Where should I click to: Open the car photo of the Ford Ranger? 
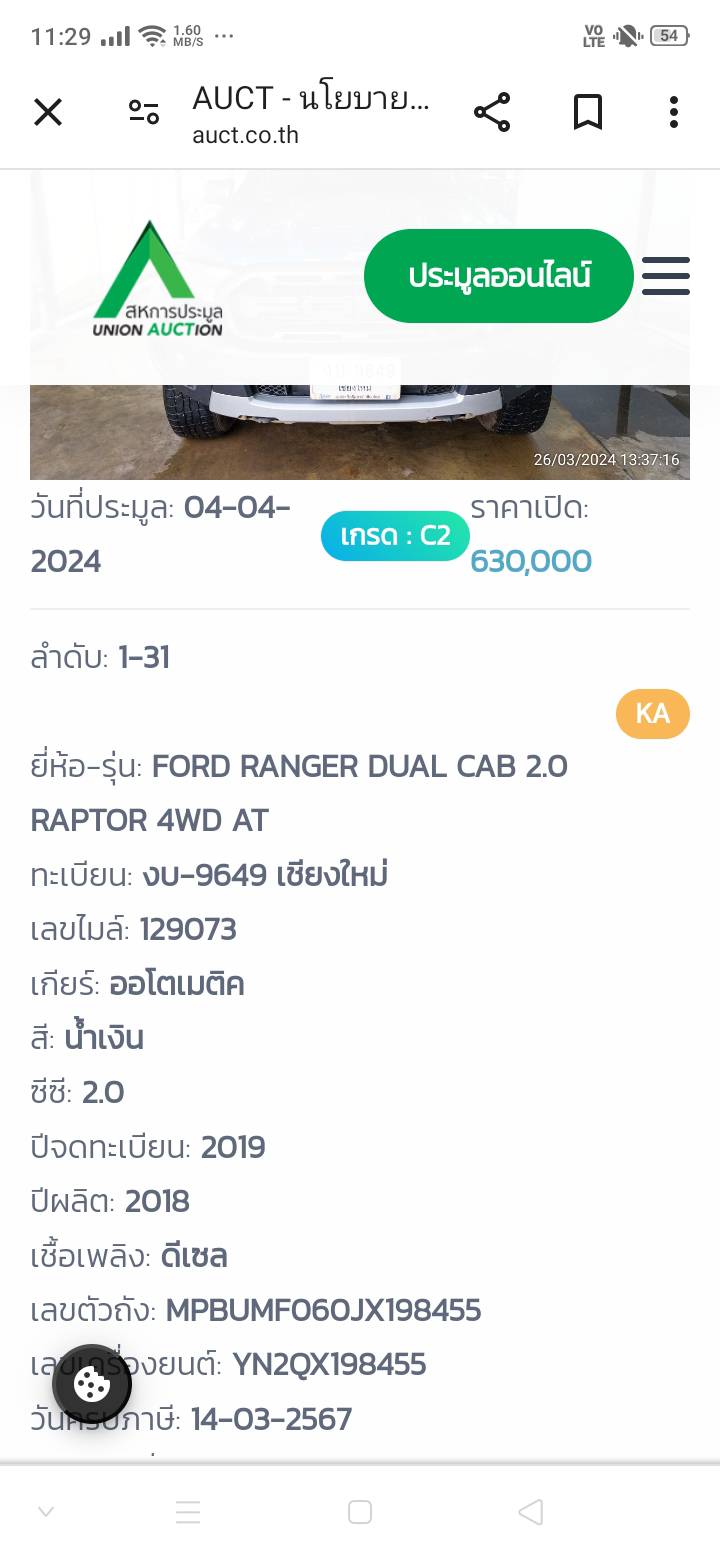[x=360, y=432]
